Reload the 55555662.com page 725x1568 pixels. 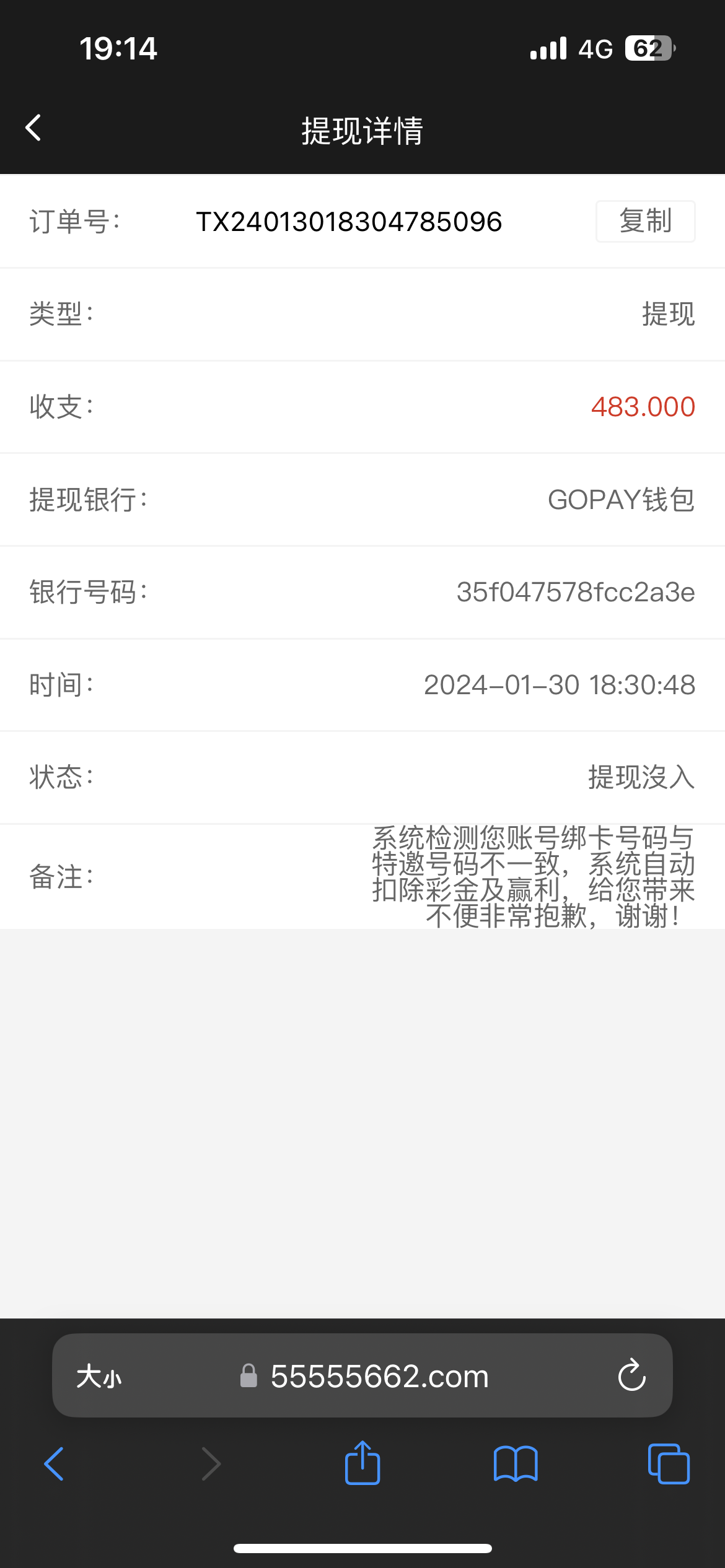click(631, 1376)
